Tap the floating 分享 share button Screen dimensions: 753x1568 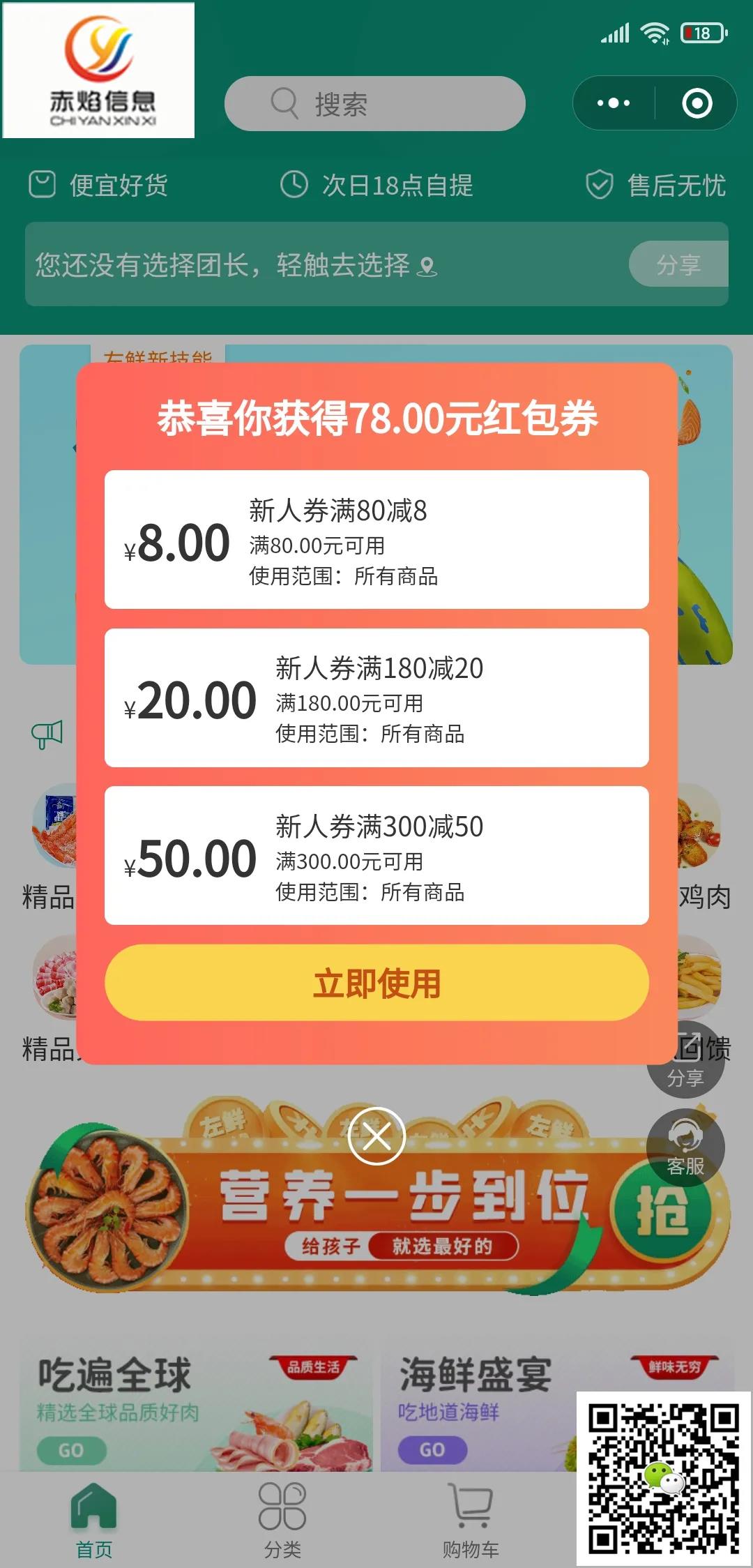tap(687, 1067)
